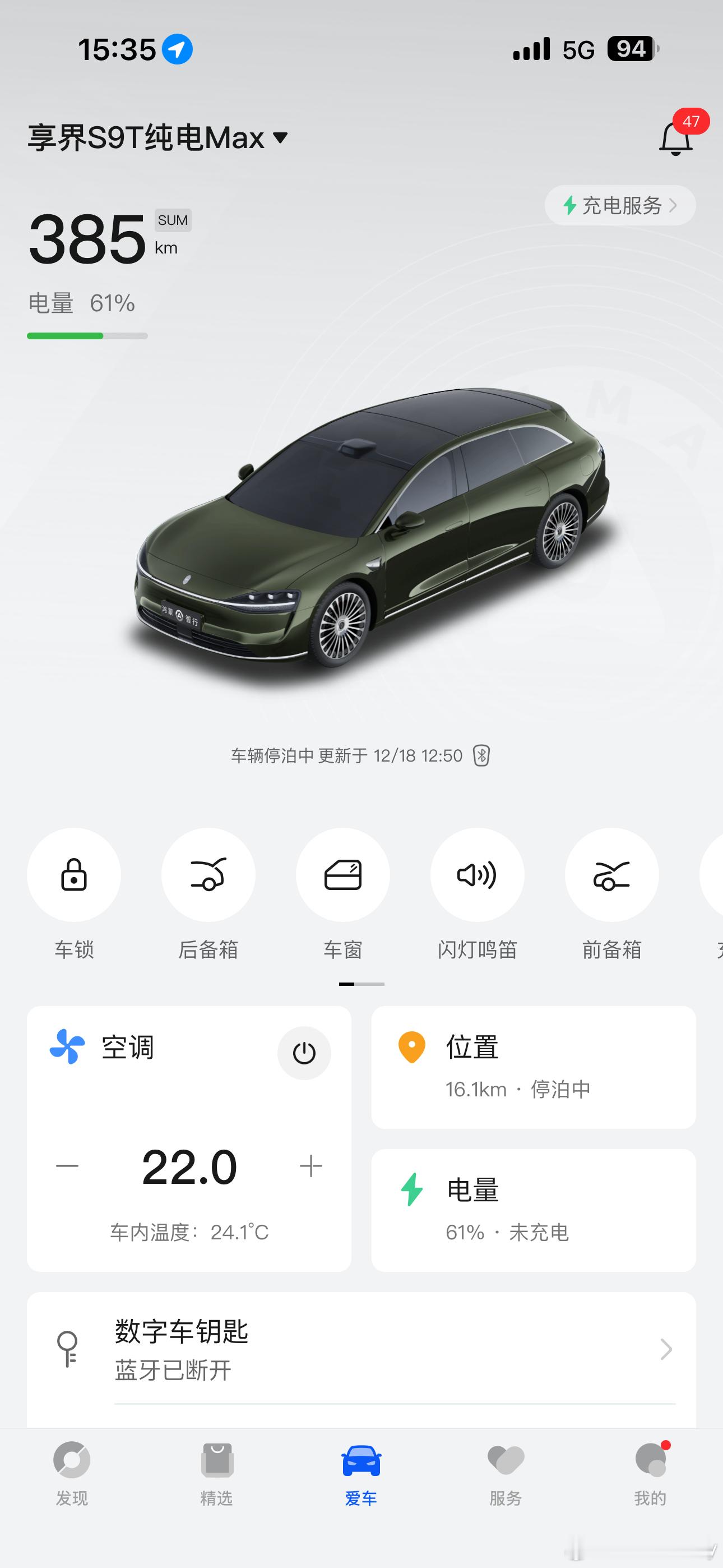Viewport: 723px width, 1568px height.
Task: Open the 享界S9T纯电Max vehicle selector
Action: [155, 139]
